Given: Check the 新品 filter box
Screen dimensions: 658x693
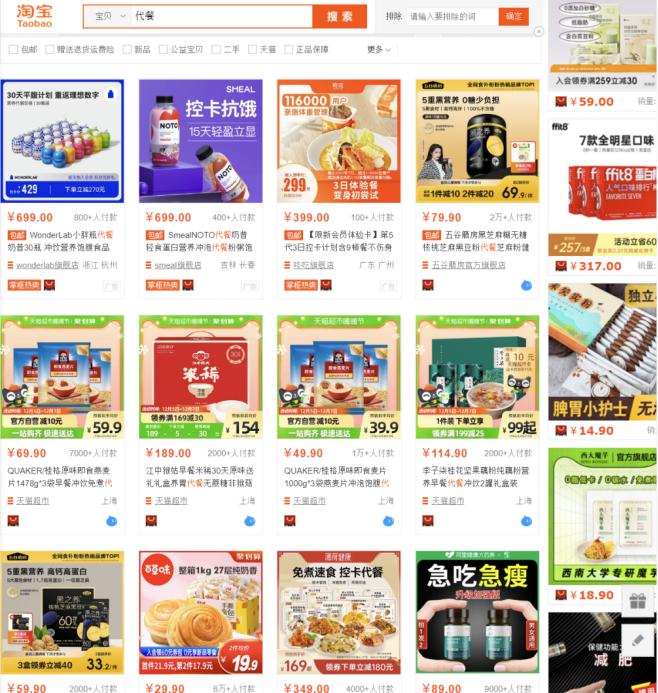Looking at the screenshot, I should click(x=127, y=49).
